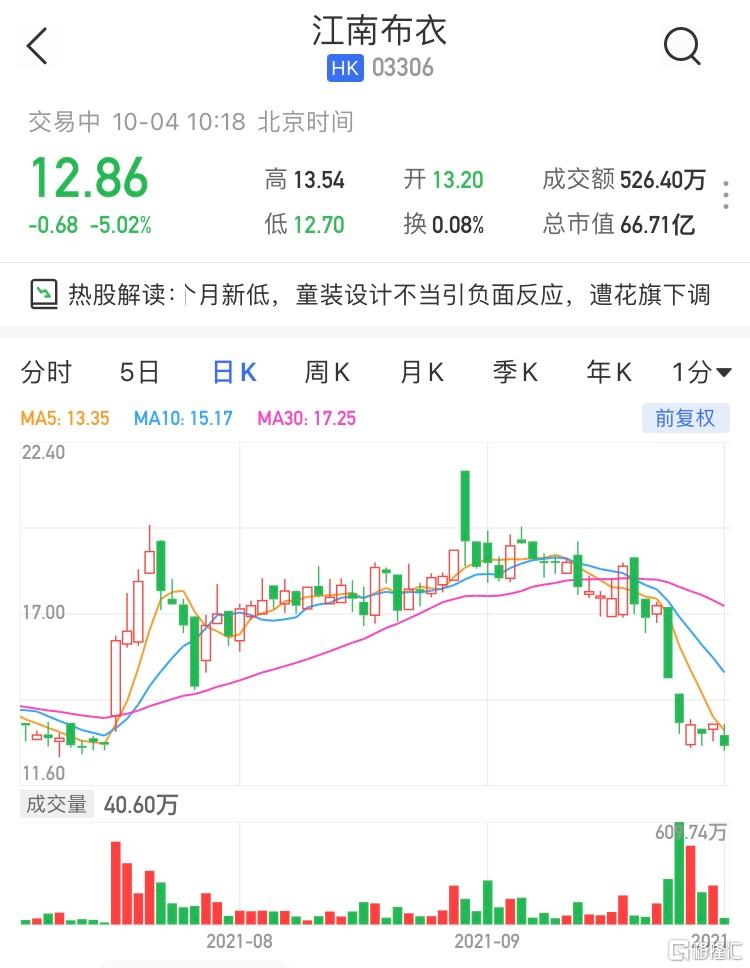Go back using the arrow icon
This screenshot has height=968, width=750.
click(x=37, y=46)
